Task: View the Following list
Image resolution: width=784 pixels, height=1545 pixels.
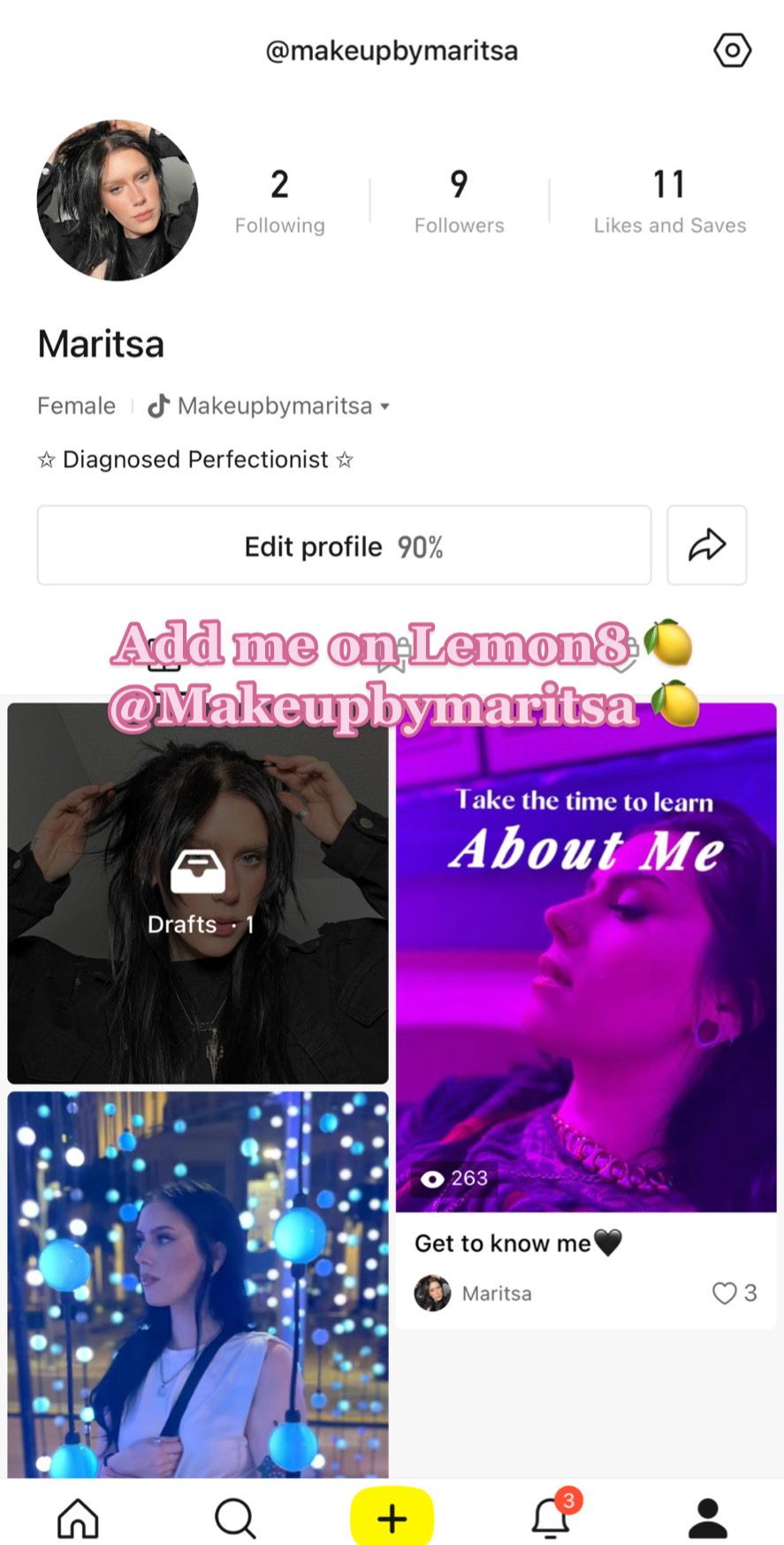Action: pos(279,202)
